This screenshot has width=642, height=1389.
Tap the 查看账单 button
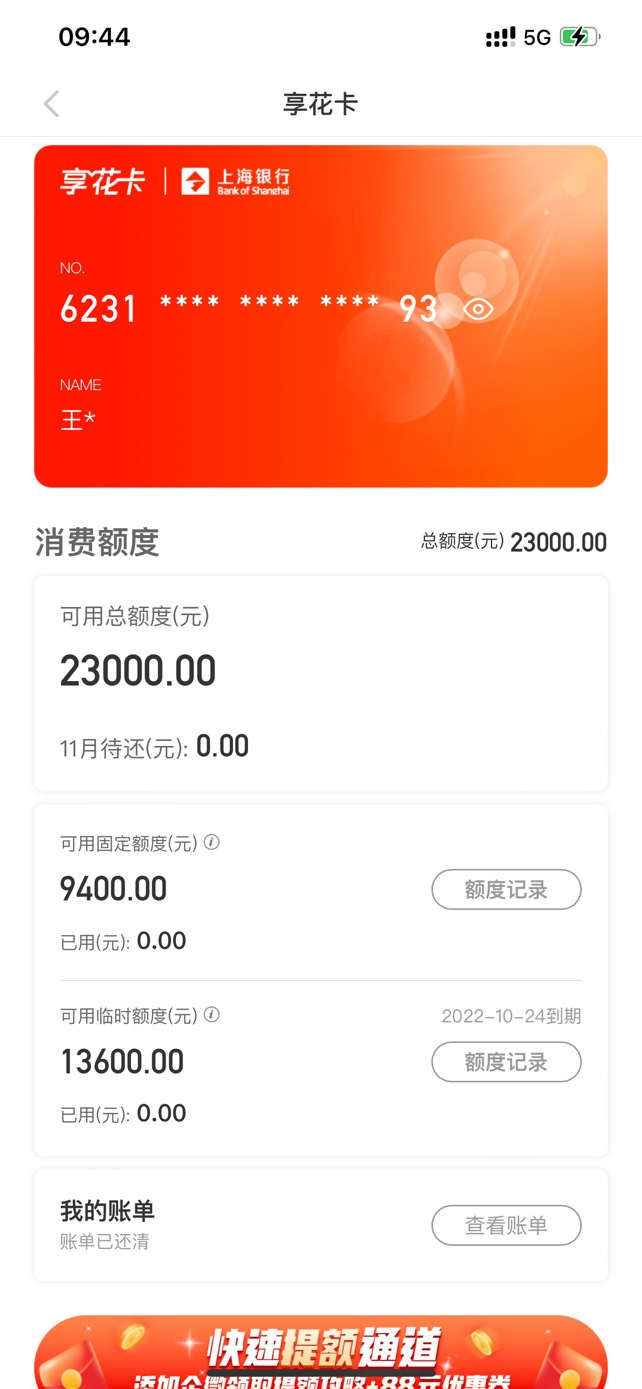(x=506, y=1226)
